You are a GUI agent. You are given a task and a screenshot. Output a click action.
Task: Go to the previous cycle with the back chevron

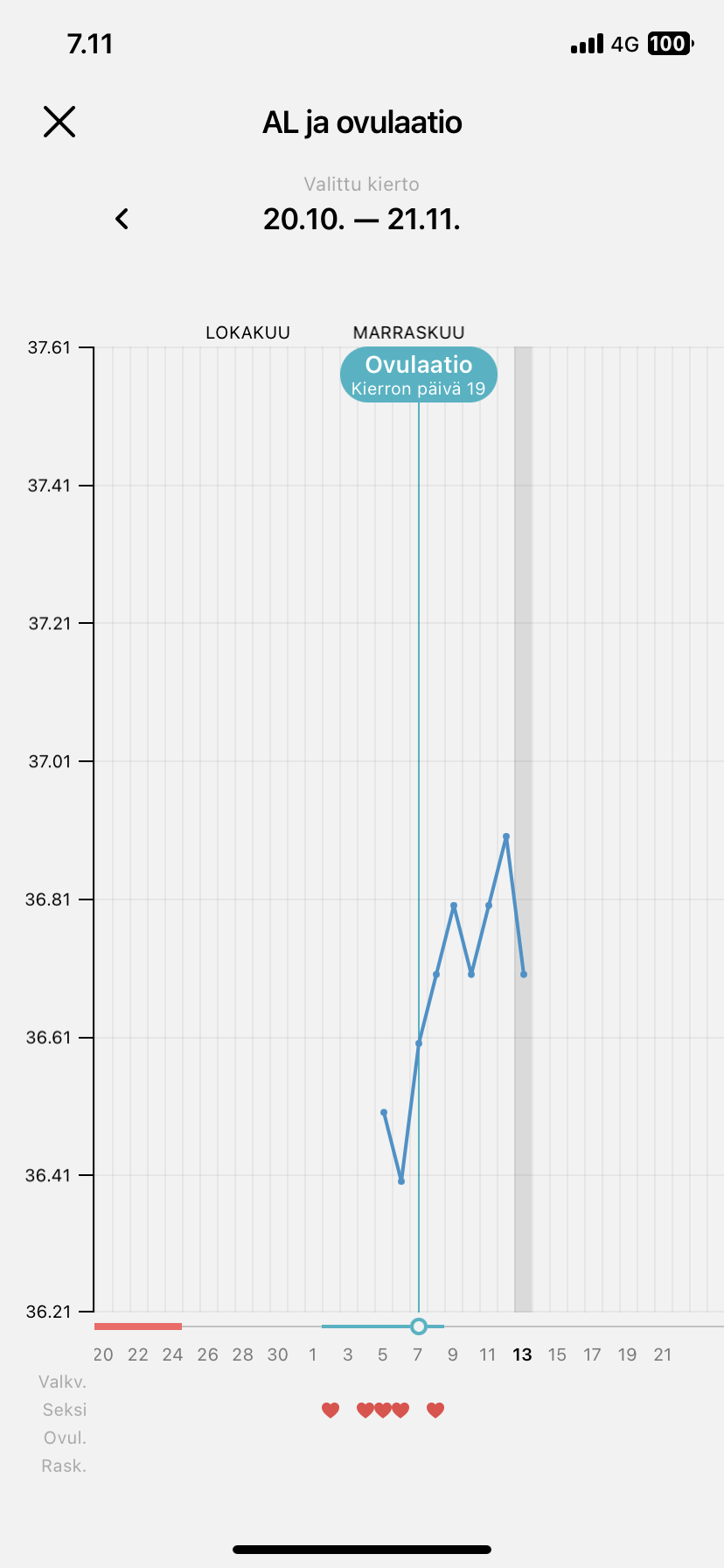[122, 219]
